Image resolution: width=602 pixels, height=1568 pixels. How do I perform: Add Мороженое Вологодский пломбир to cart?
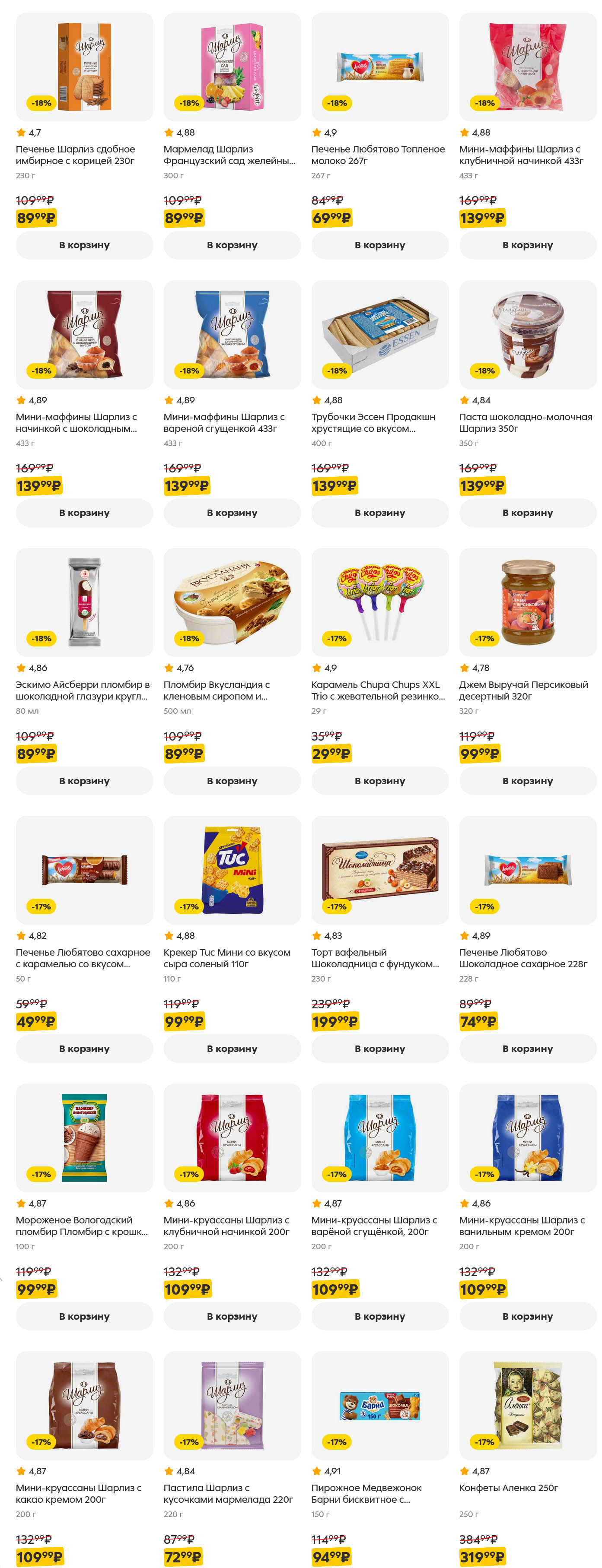[x=84, y=1316]
